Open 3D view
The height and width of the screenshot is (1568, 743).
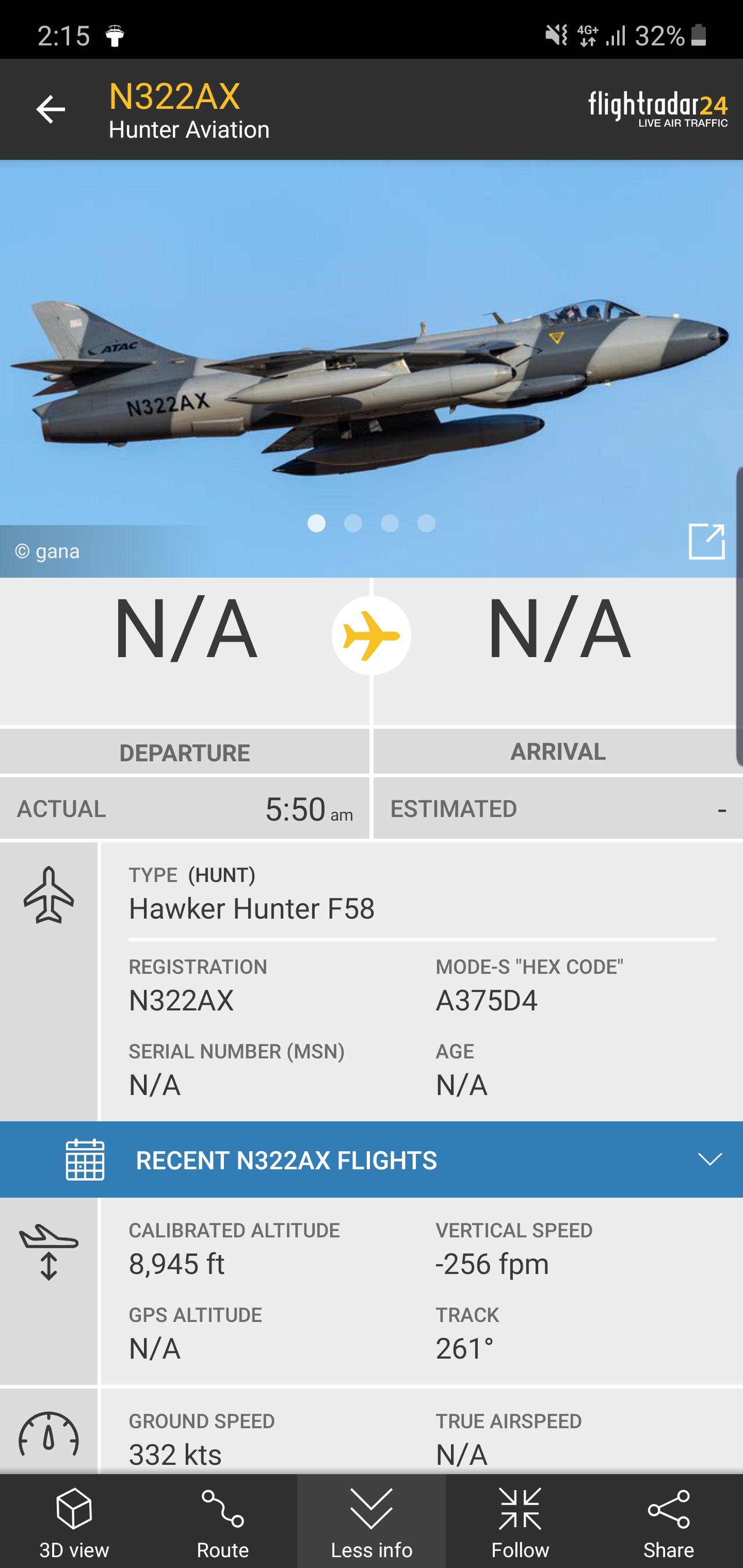74,1522
